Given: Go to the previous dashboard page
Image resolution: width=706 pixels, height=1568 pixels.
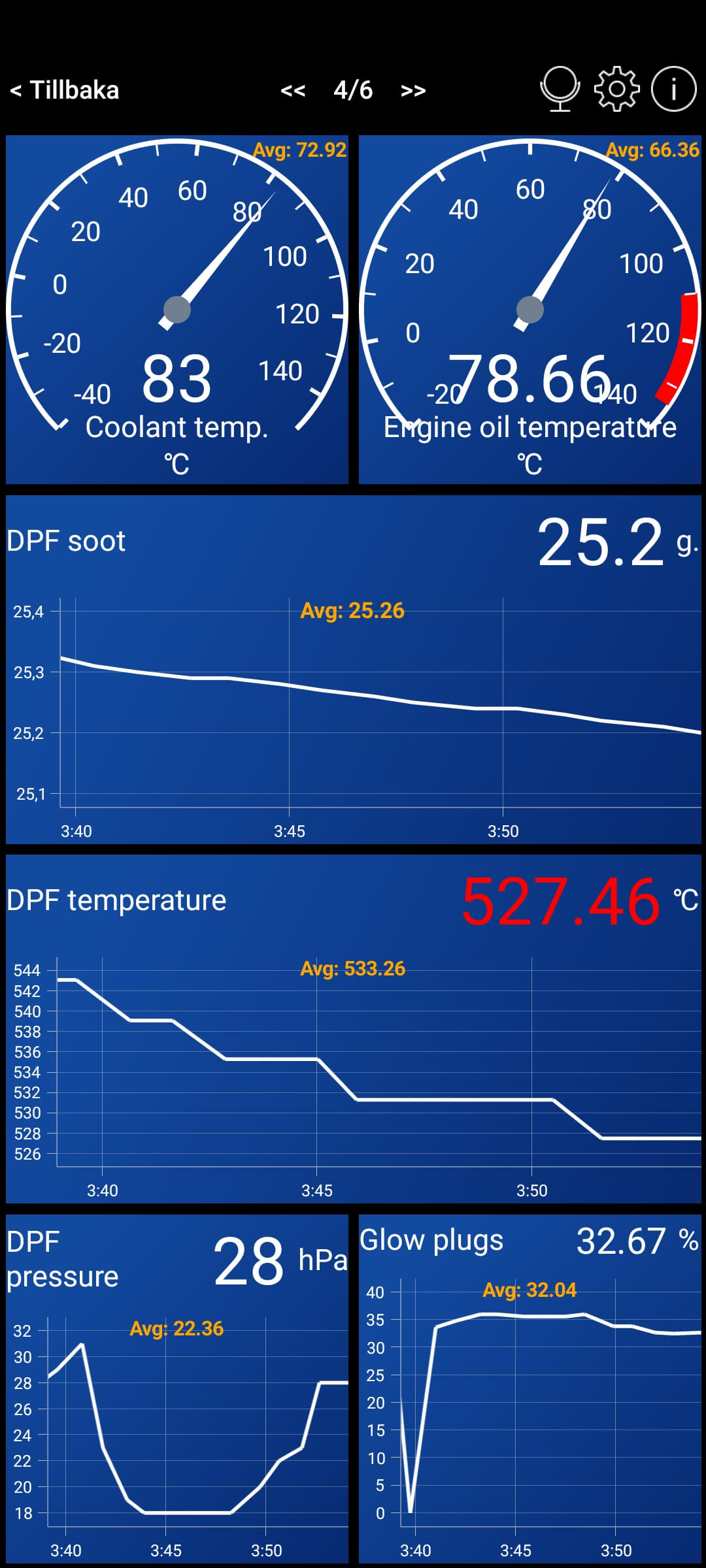Looking at the screenshot, I should click(293, 90).
